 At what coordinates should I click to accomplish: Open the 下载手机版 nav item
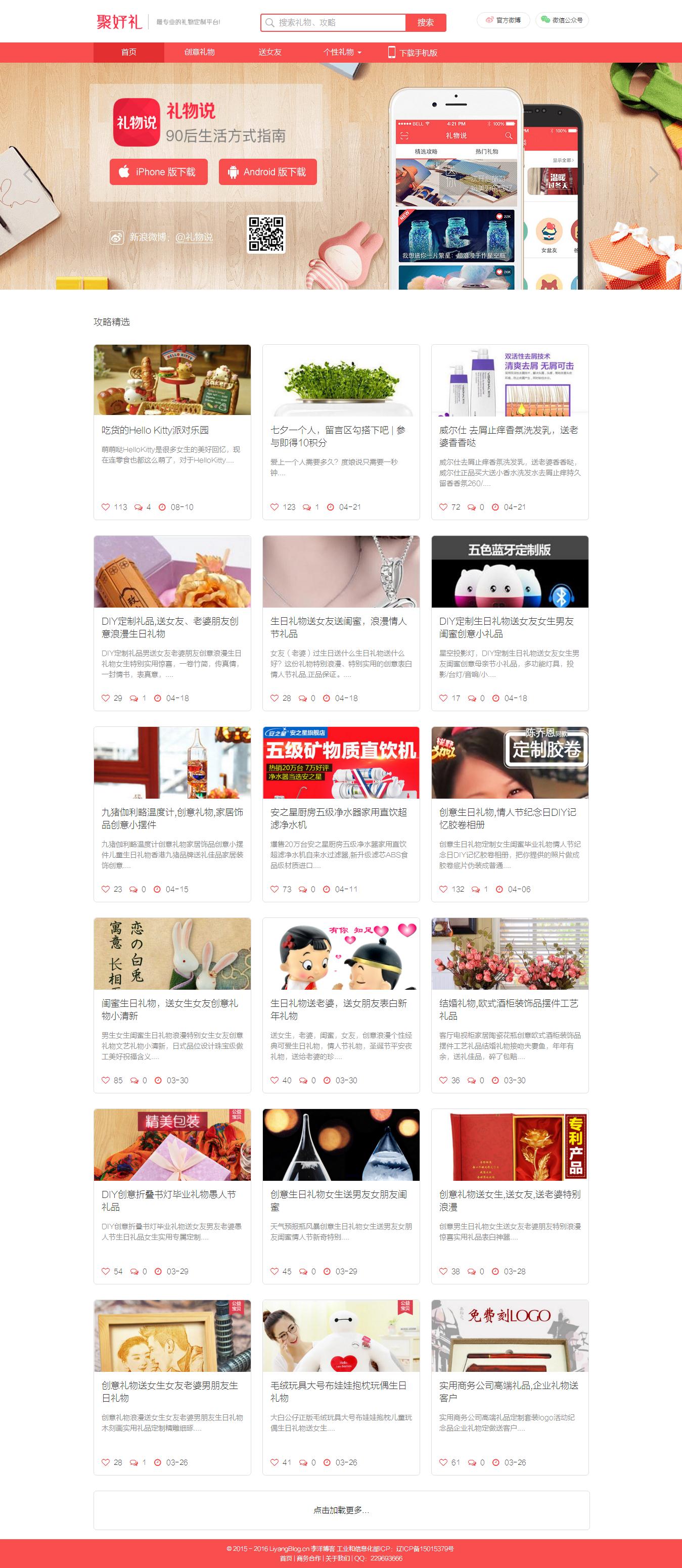(x=413, y=53)
